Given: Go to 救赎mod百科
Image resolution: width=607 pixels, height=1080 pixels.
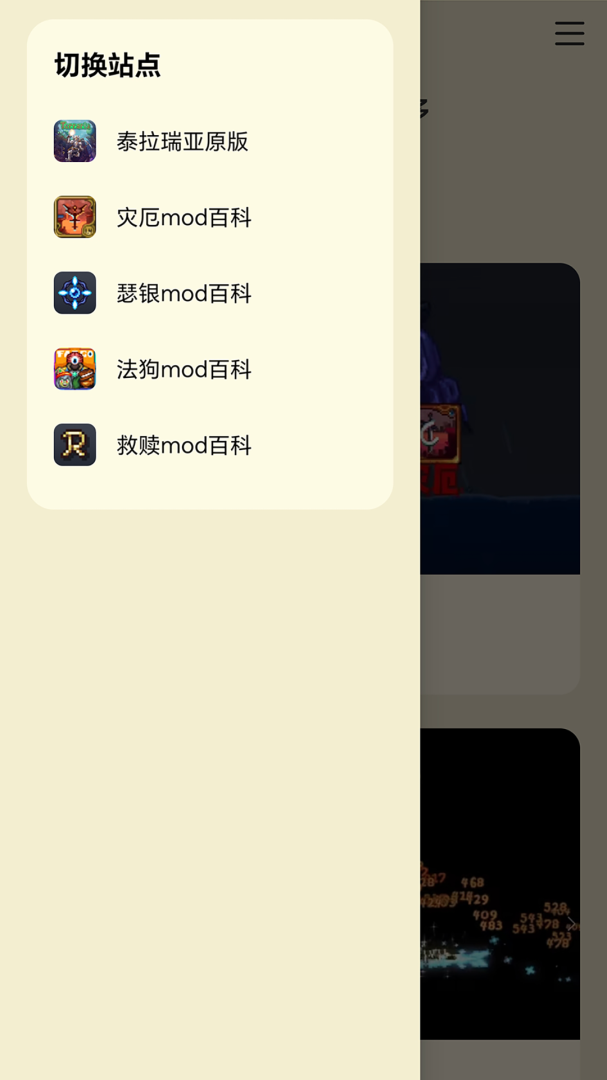Looking at the screenshot, I should [183, 446].
